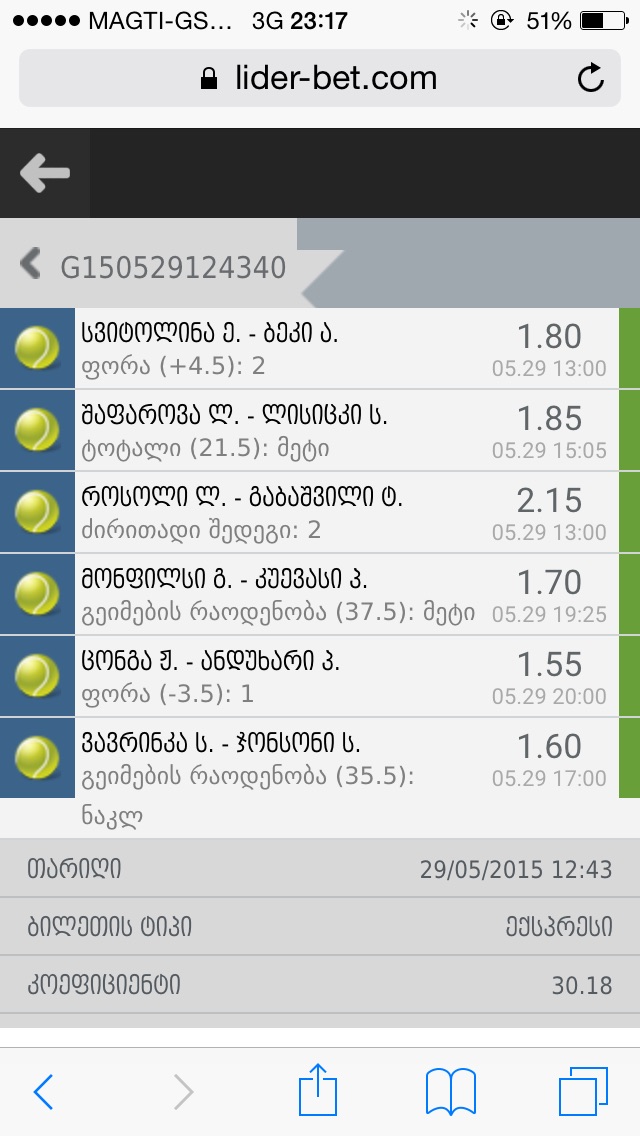
Task: Reload the lider-bet.com page
Action: pos(591,78)
